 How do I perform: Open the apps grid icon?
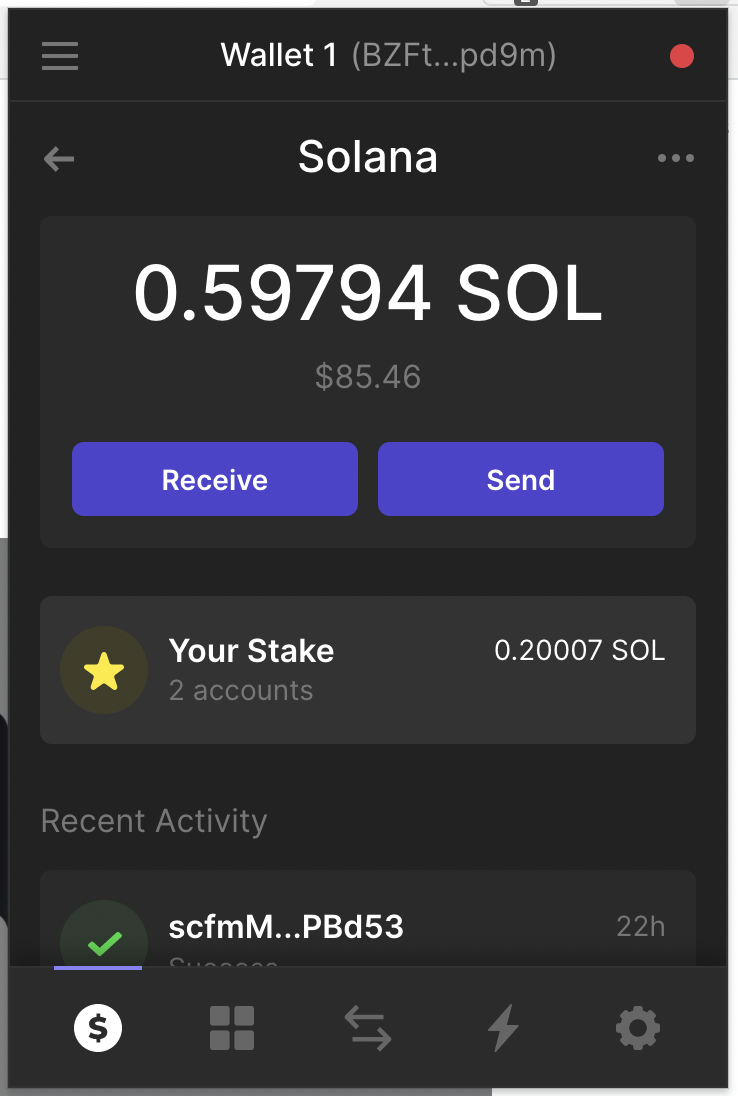(x=232, y=1027)
